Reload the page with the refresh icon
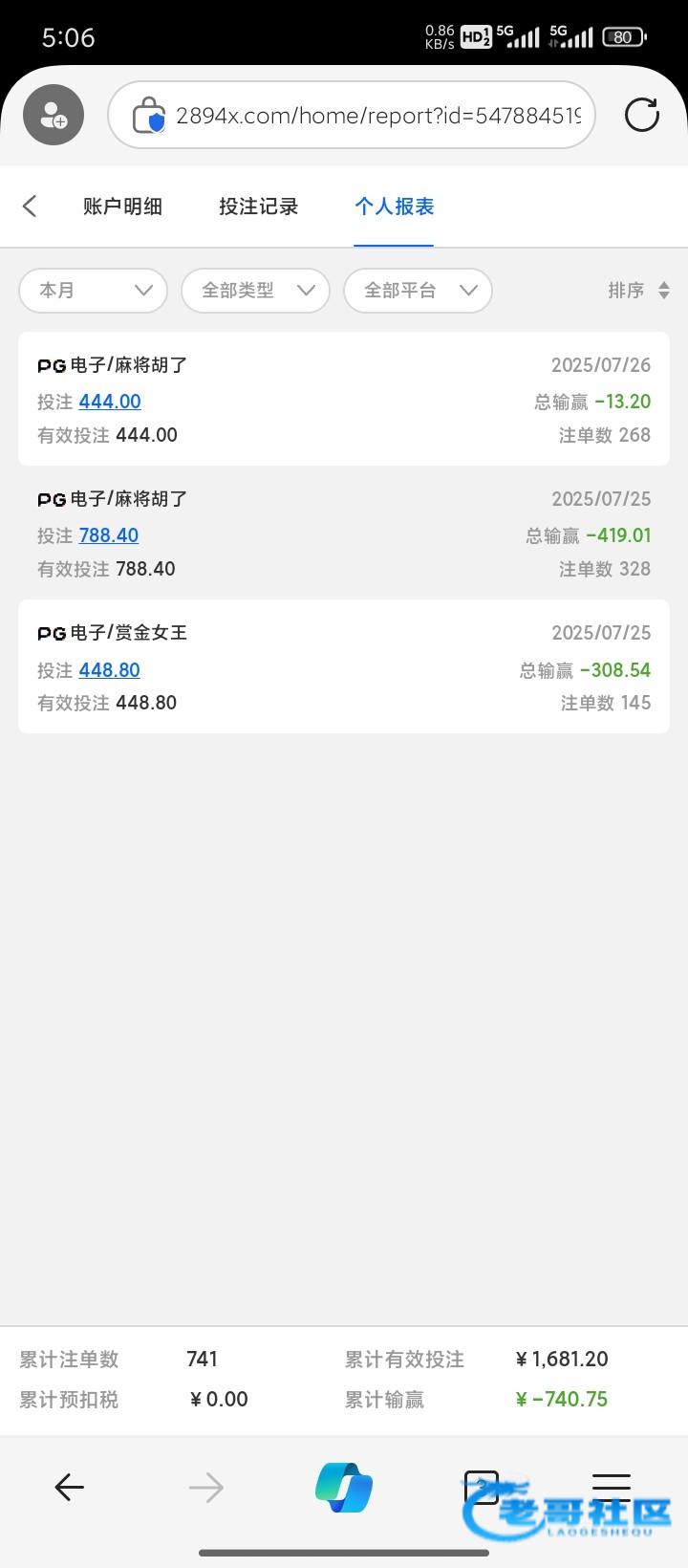The image size is (688, 1568). [642, 115]
